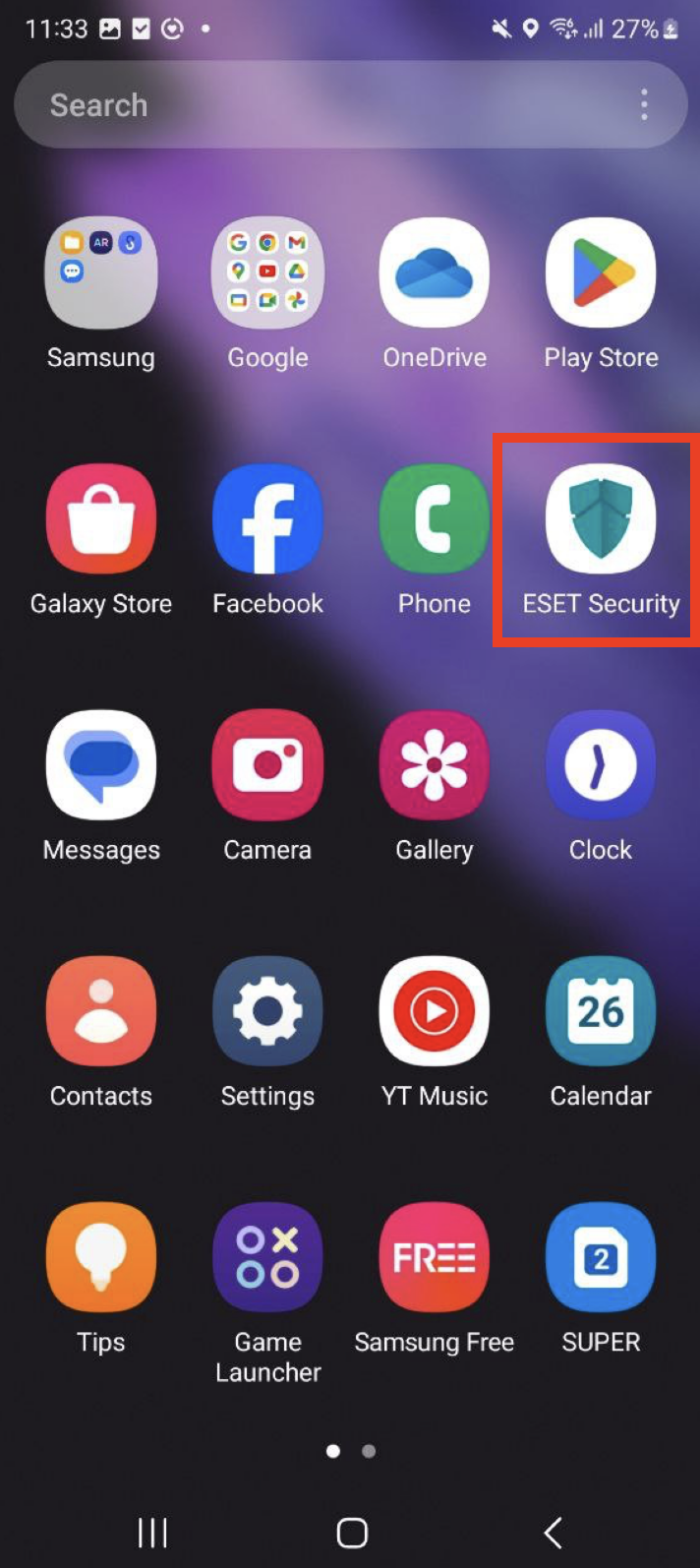Open the search bar overflow menu

click(644, 105)
